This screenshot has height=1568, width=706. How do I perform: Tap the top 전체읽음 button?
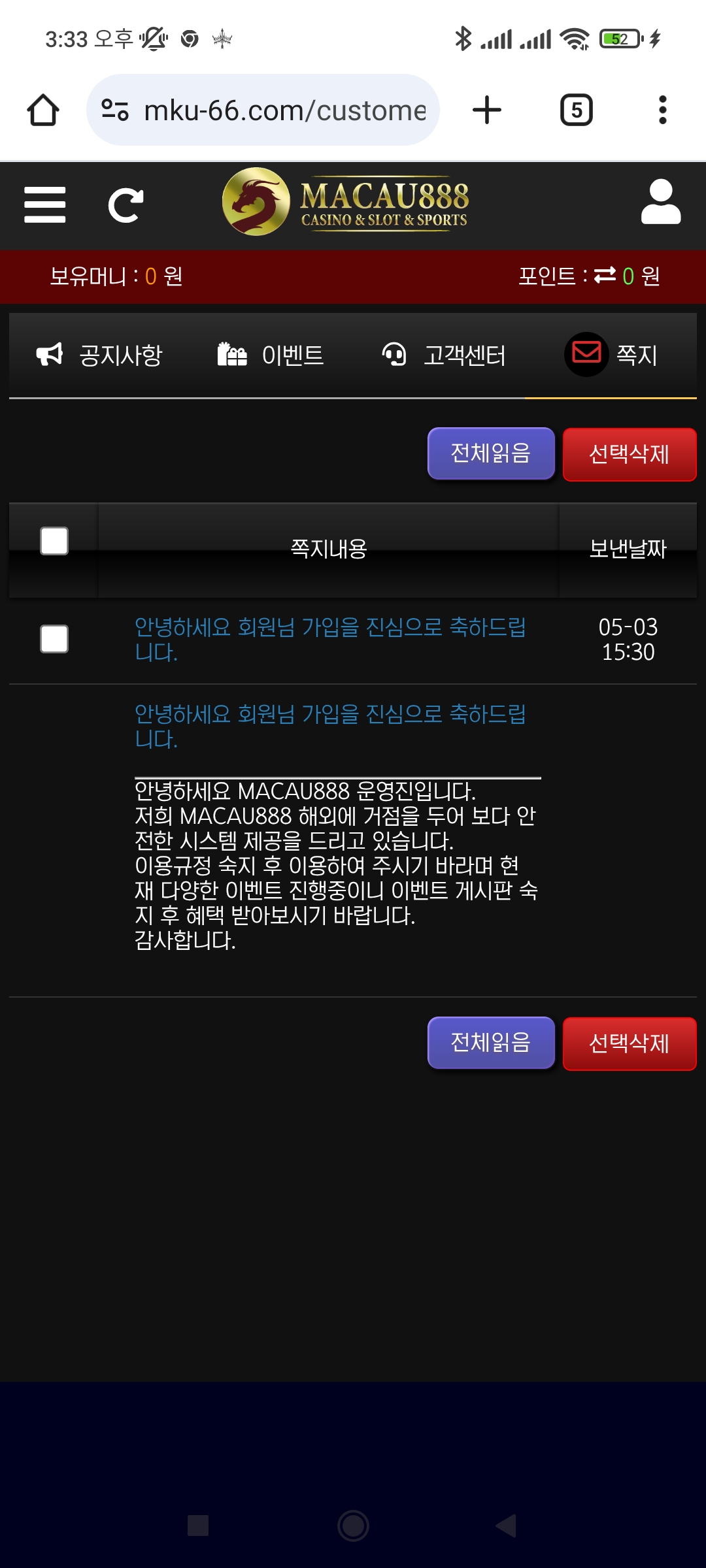pos(491,453)
